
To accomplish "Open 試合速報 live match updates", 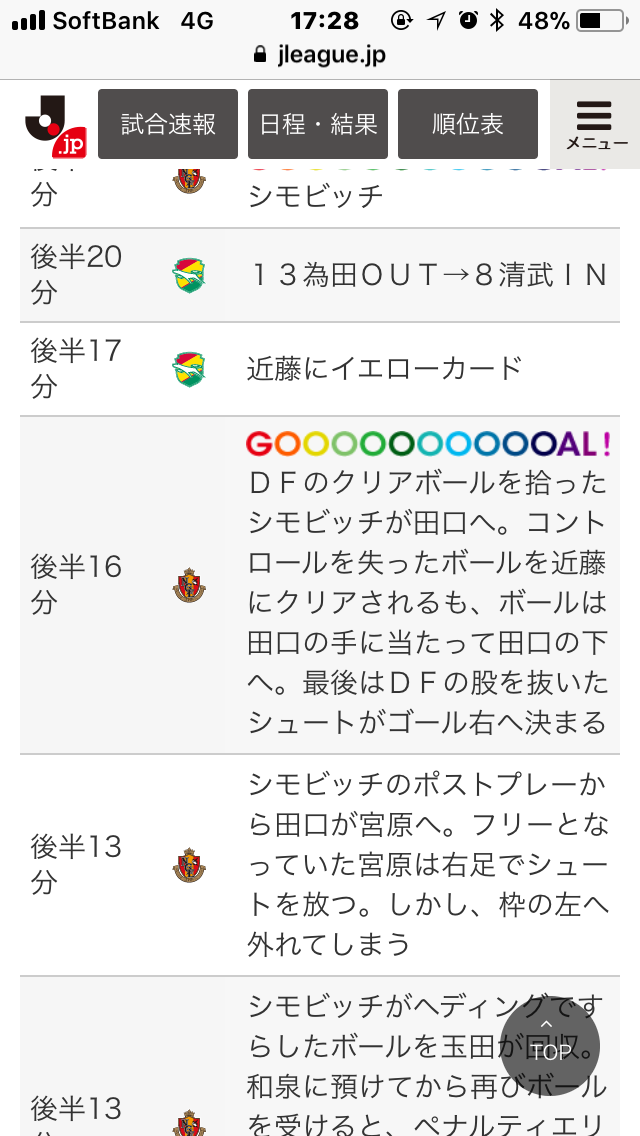I will click(168, 124).
